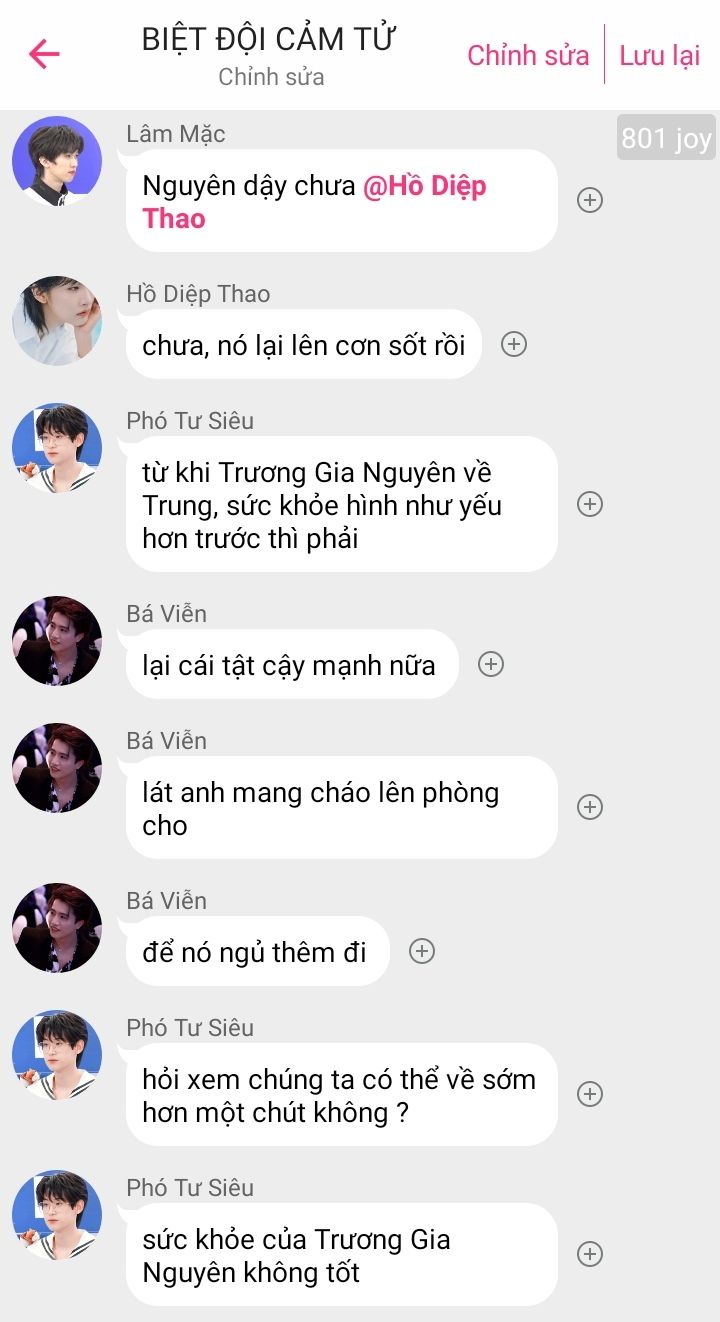The image size is (720, 1322).
Task: Tap plus icon next to "từ khi Trương Gia Nguyên về"
Action: 590,504
